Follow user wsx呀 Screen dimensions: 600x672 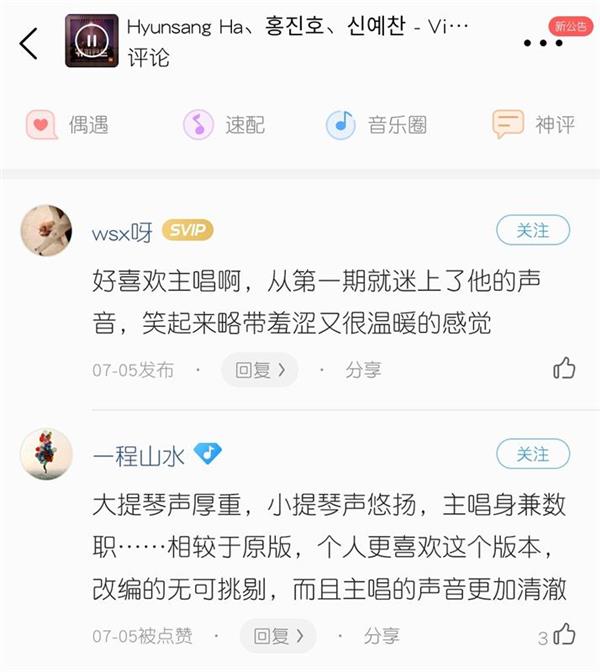click(x=532, y=231)
